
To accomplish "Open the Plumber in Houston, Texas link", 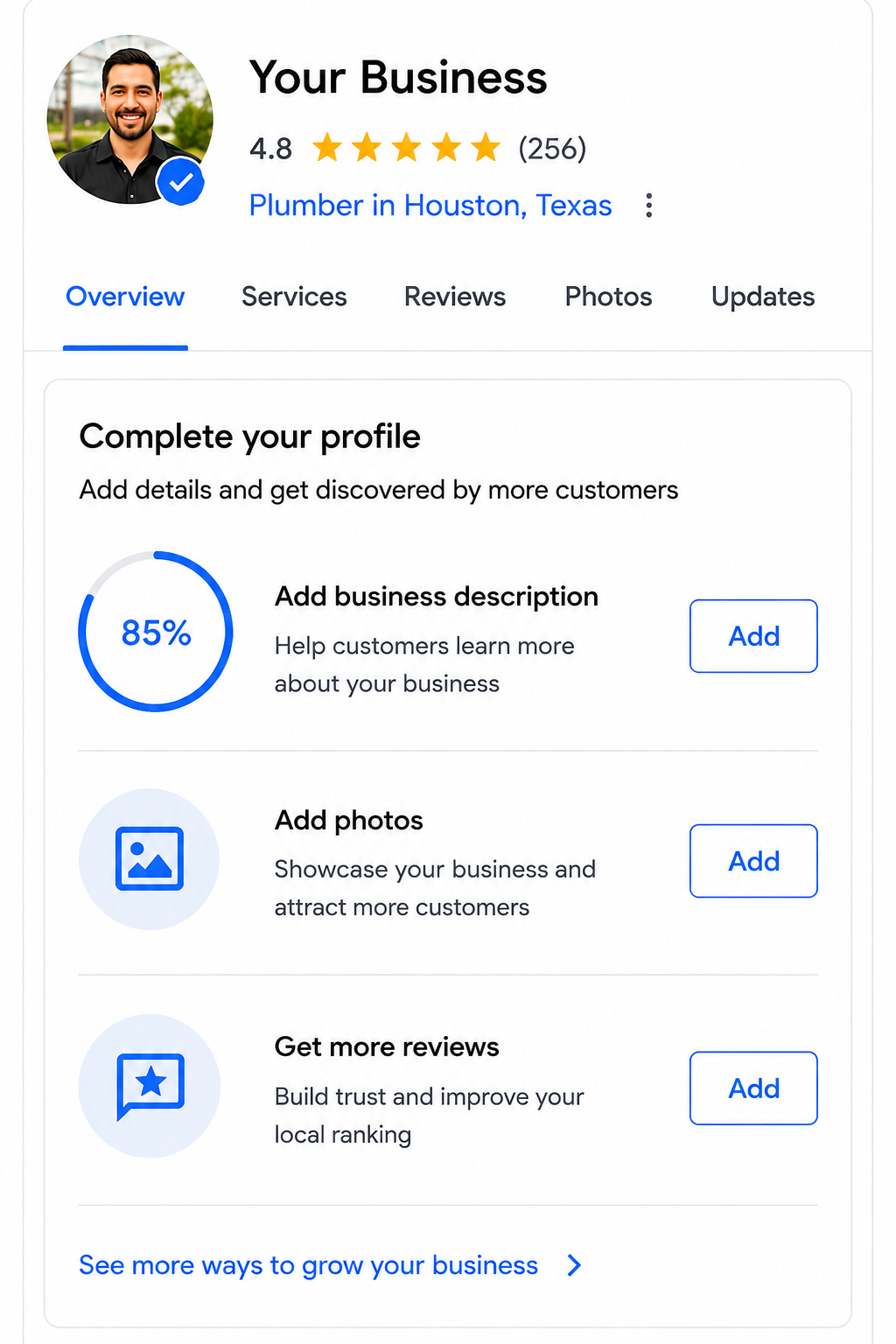I will [430, 206].
